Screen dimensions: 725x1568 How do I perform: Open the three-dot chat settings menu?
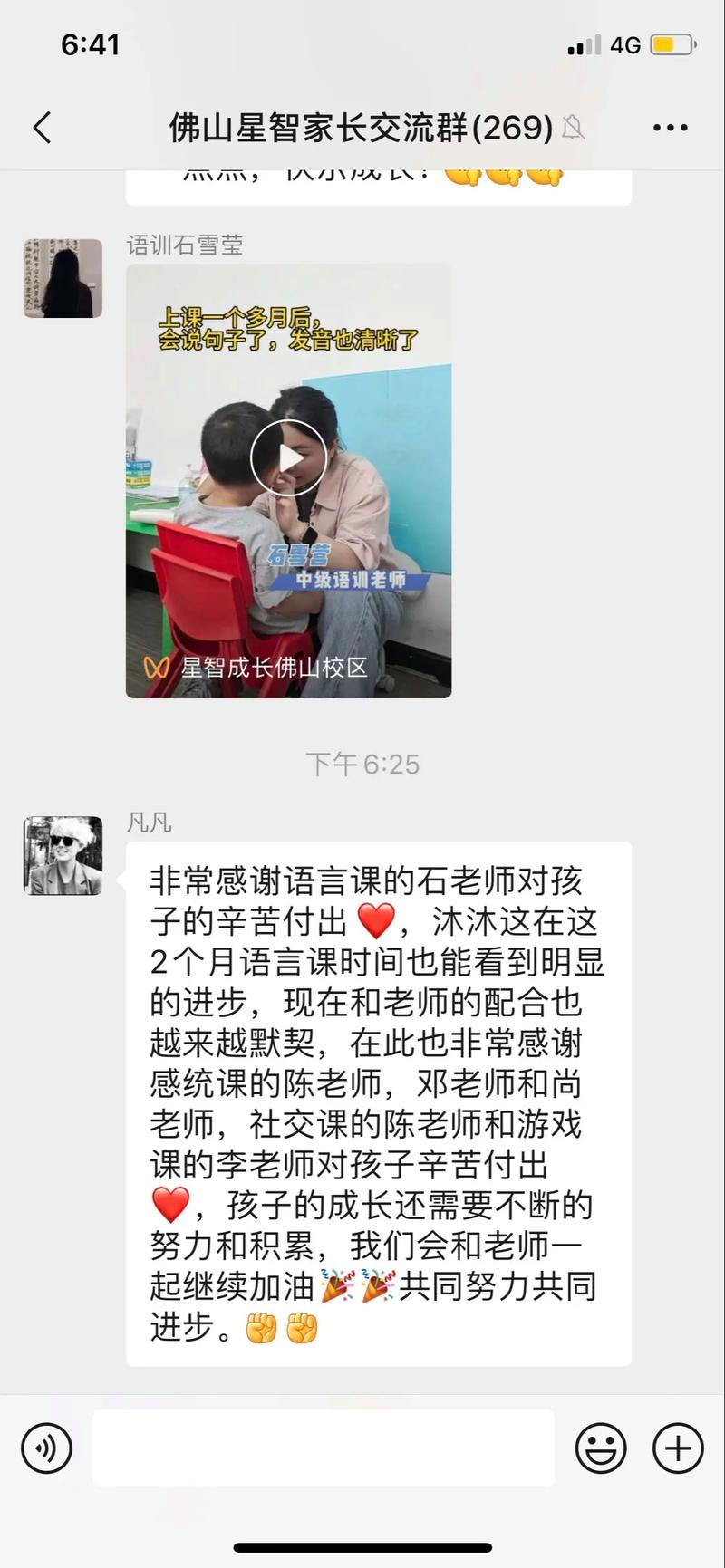click(670, 127)
